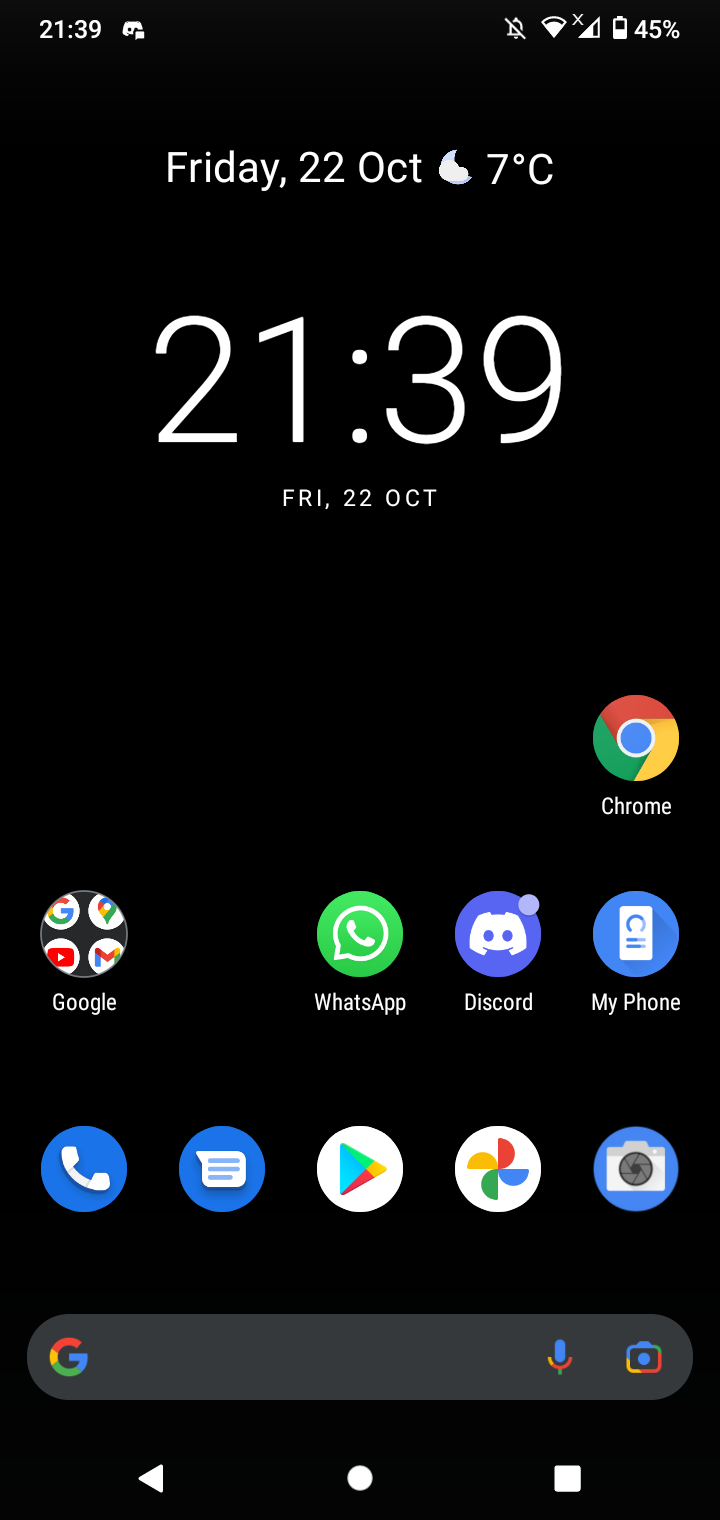720x1520 pixels.
Task: Launch the Google Play Store
Action: 360,1169
